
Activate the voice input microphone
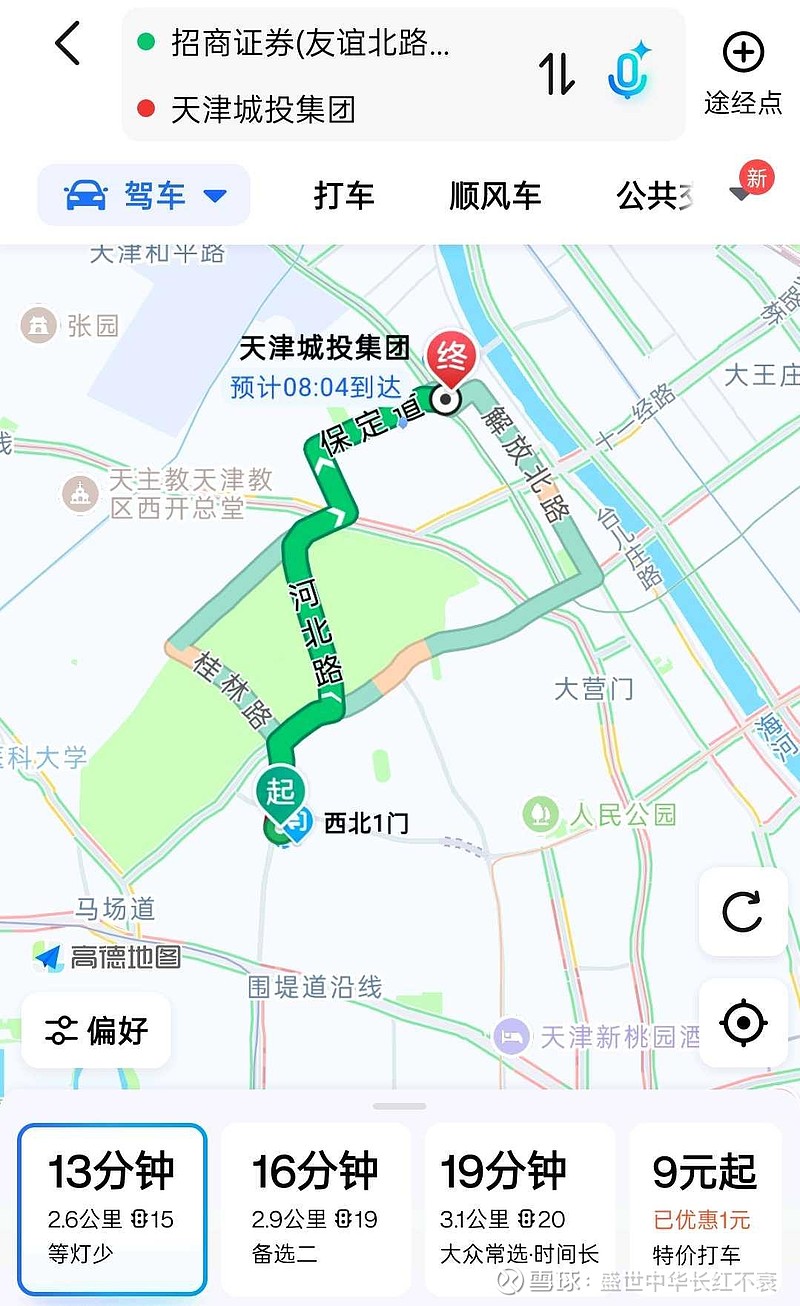click(x=629, y=71)
